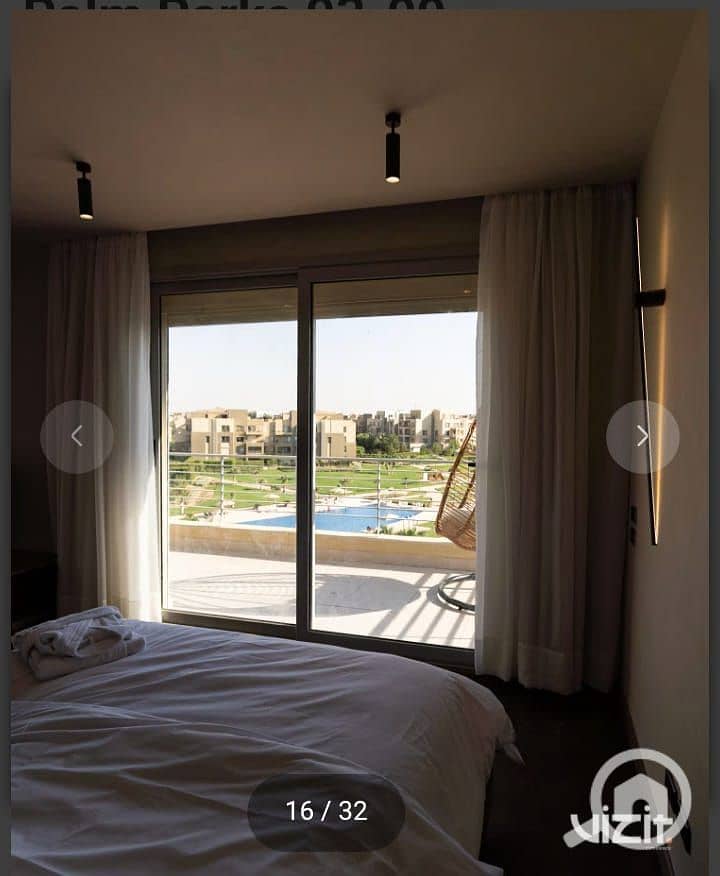The width and height of the screenshot is (720, 876).
Task: Go to the previous photo
Action: click(x=77, y=437)
